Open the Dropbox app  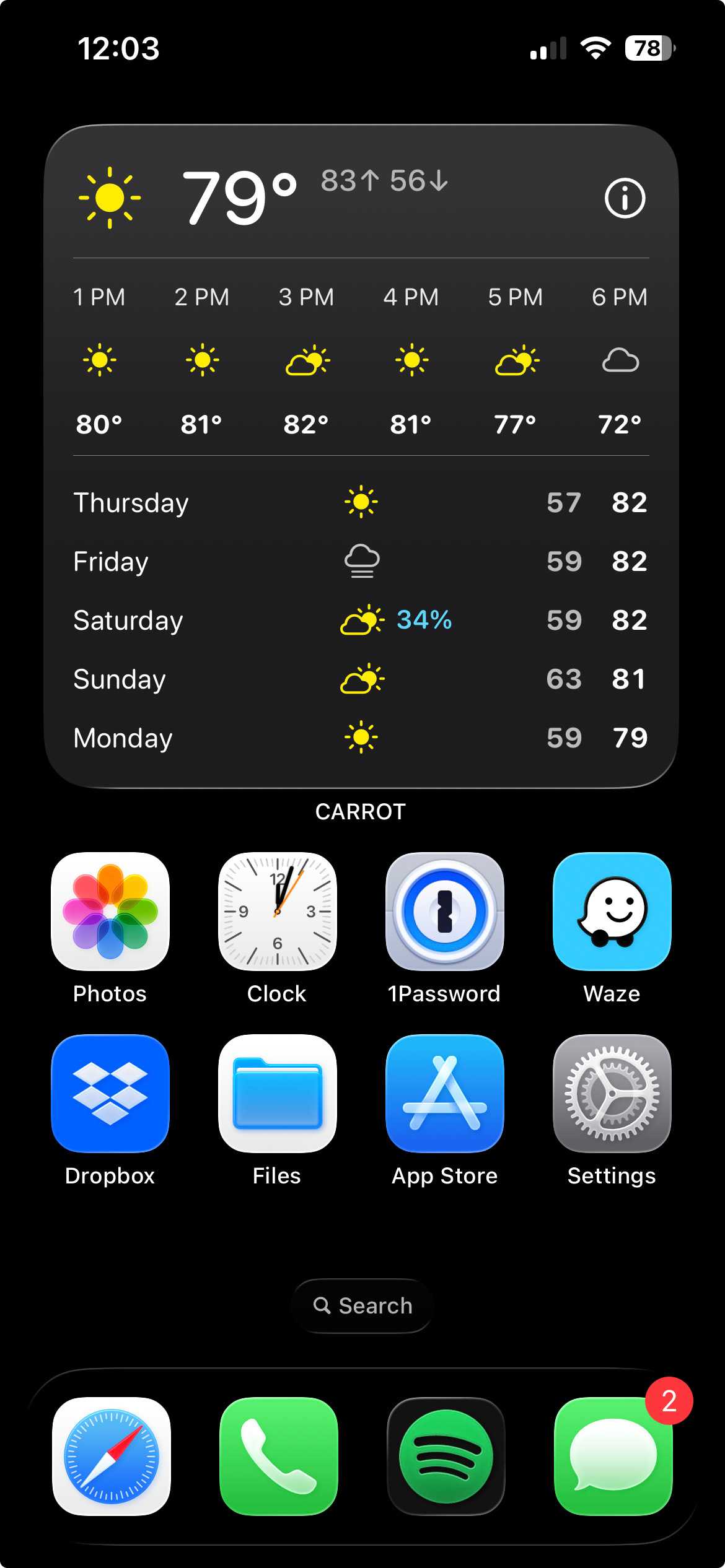tap(109, 1094)
